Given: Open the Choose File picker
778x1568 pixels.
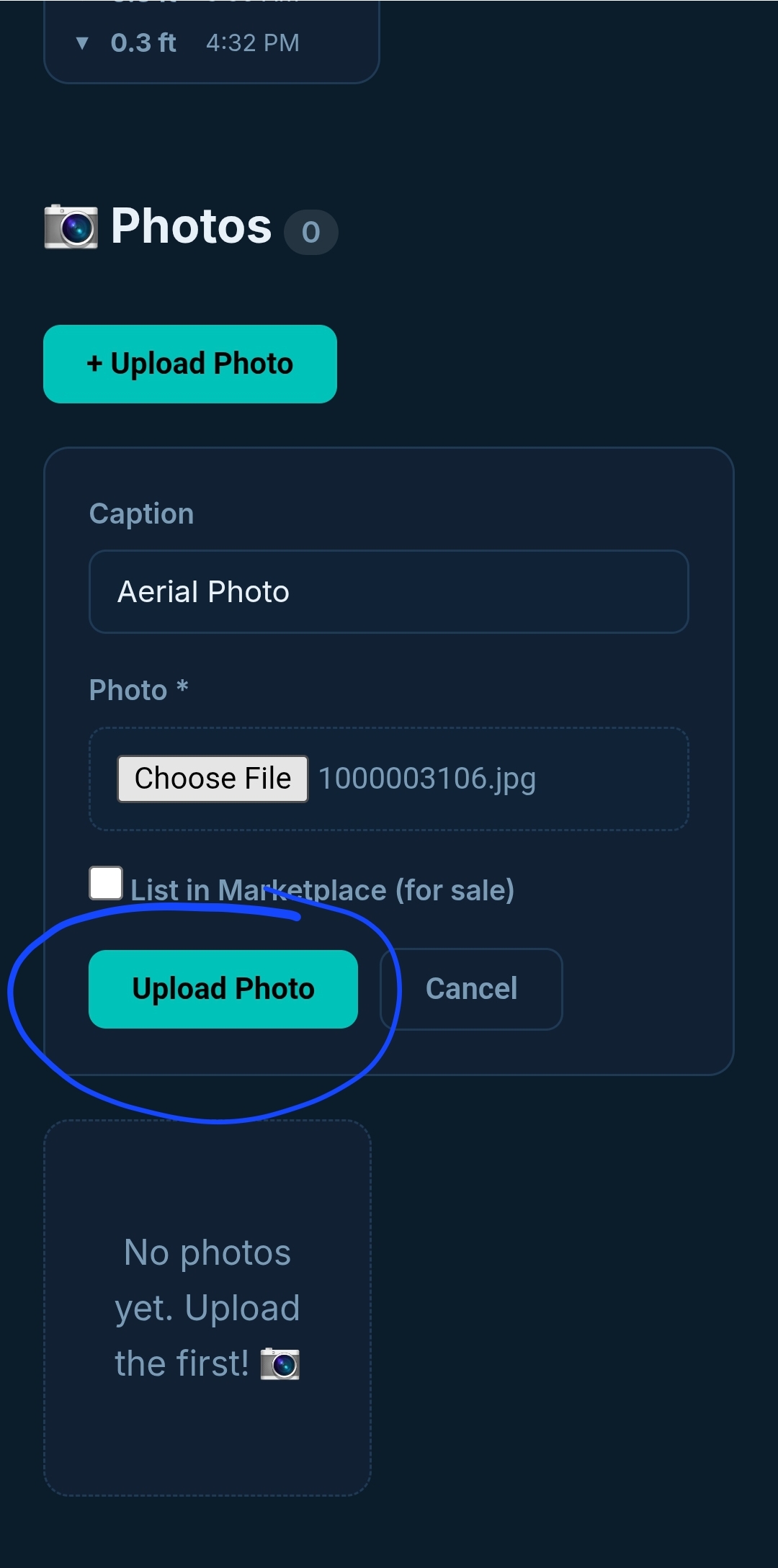Looking at the screenshot, I should 213,779.
